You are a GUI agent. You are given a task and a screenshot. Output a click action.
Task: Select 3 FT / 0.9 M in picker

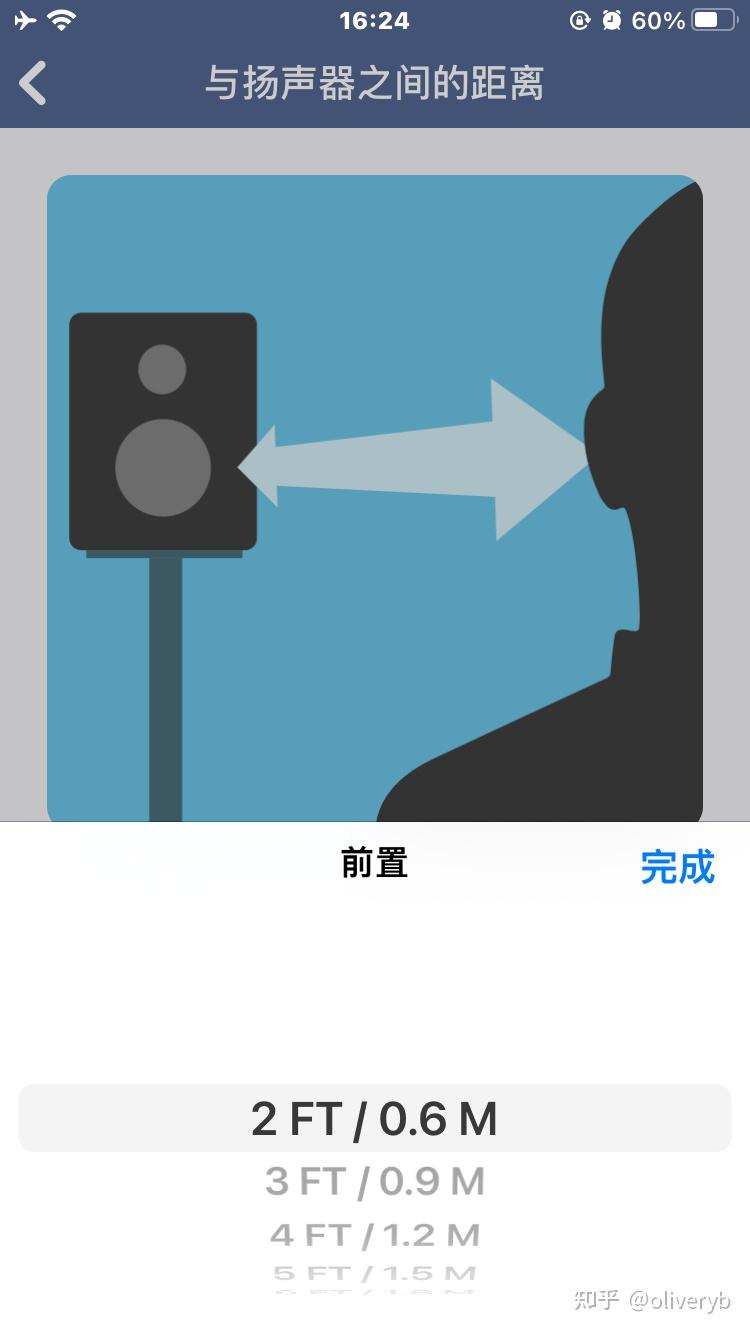[x=375, y=1182]
